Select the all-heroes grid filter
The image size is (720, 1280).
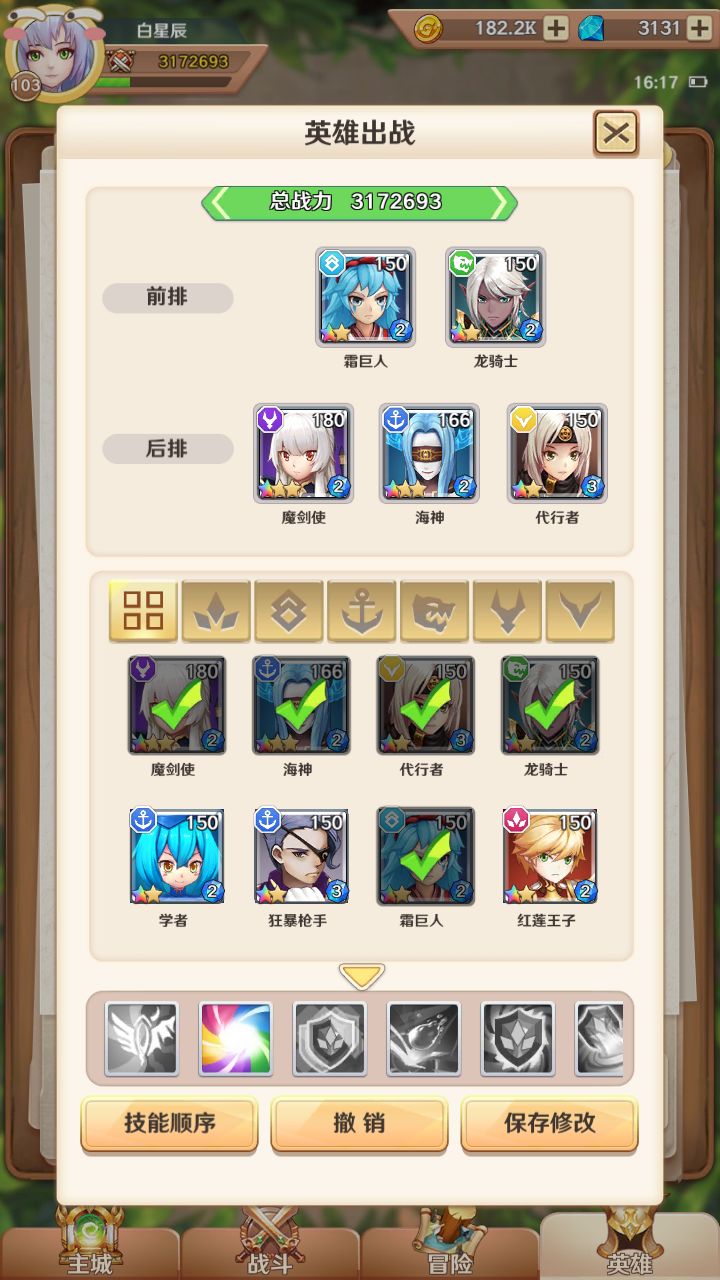(143, 611)
